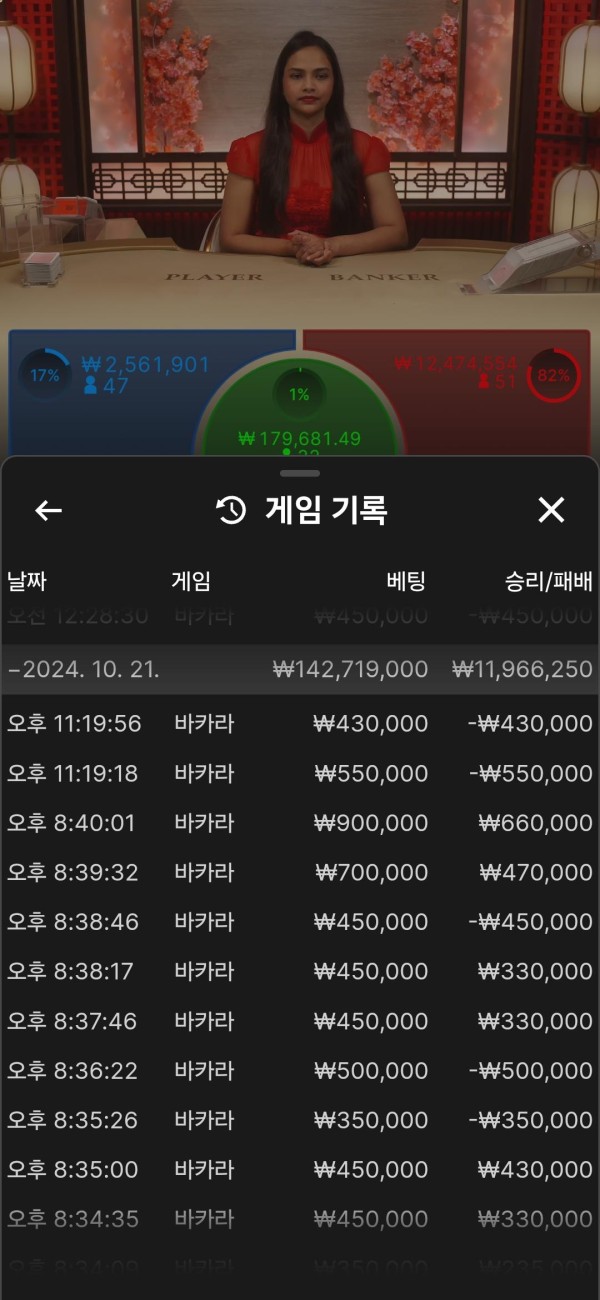The height and width of the screenshot is (1300, 600).
Task: View details of the 오후 8:40:01 round
Action: point(300,823)
